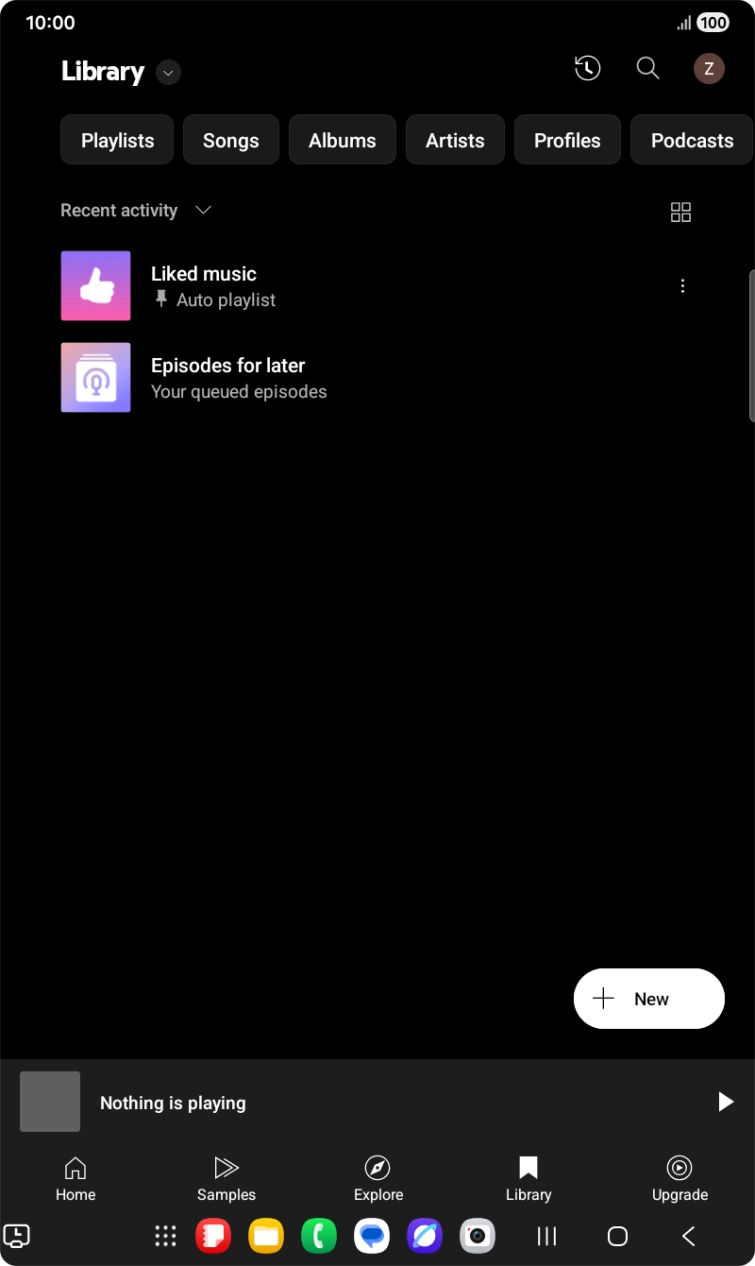Viewport: 755px width, 1266px height.
Task: Filter library by Songs
Action: coord(230,140)
